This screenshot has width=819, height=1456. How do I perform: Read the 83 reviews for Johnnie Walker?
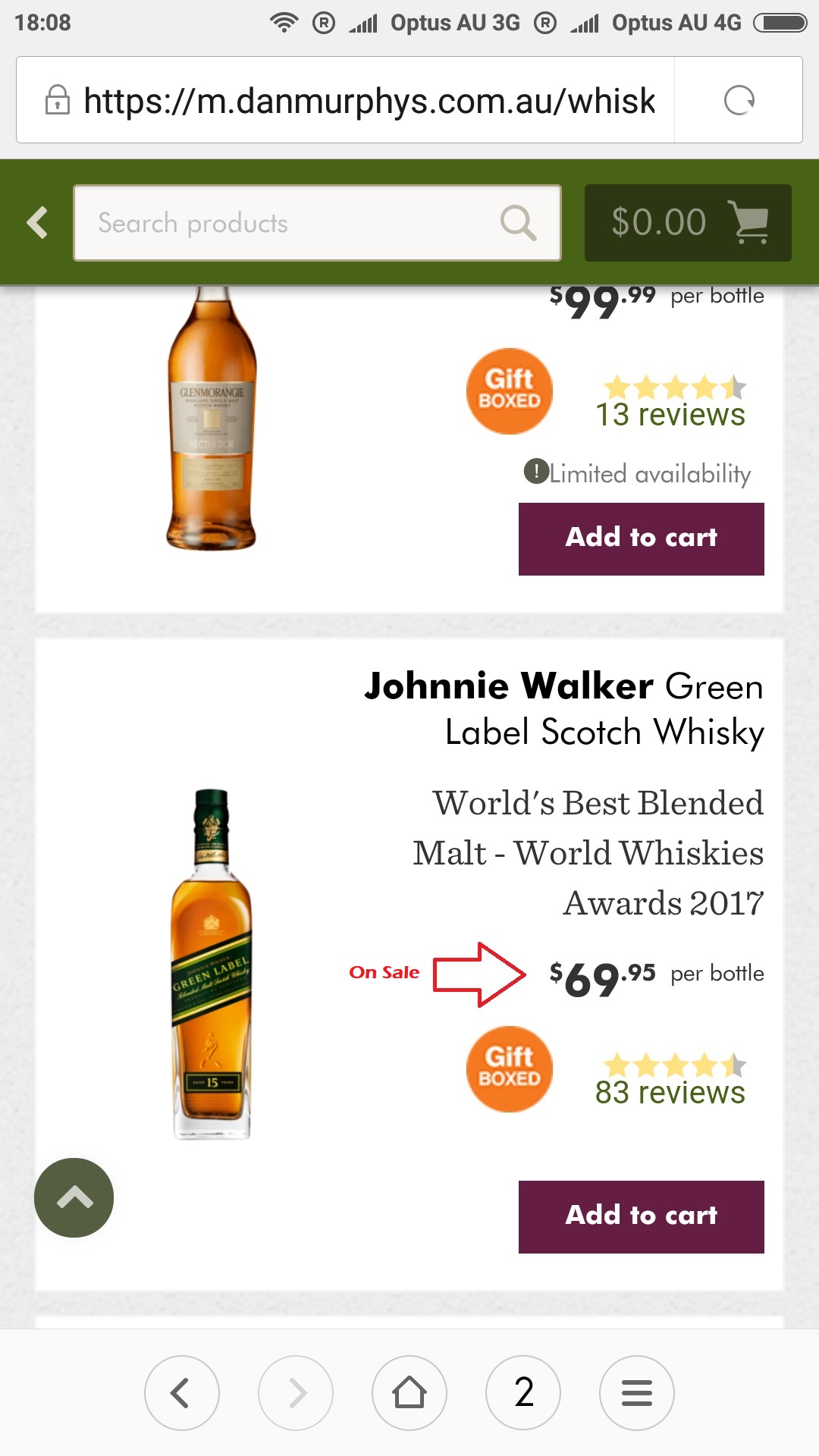(x=670, y=1093)
